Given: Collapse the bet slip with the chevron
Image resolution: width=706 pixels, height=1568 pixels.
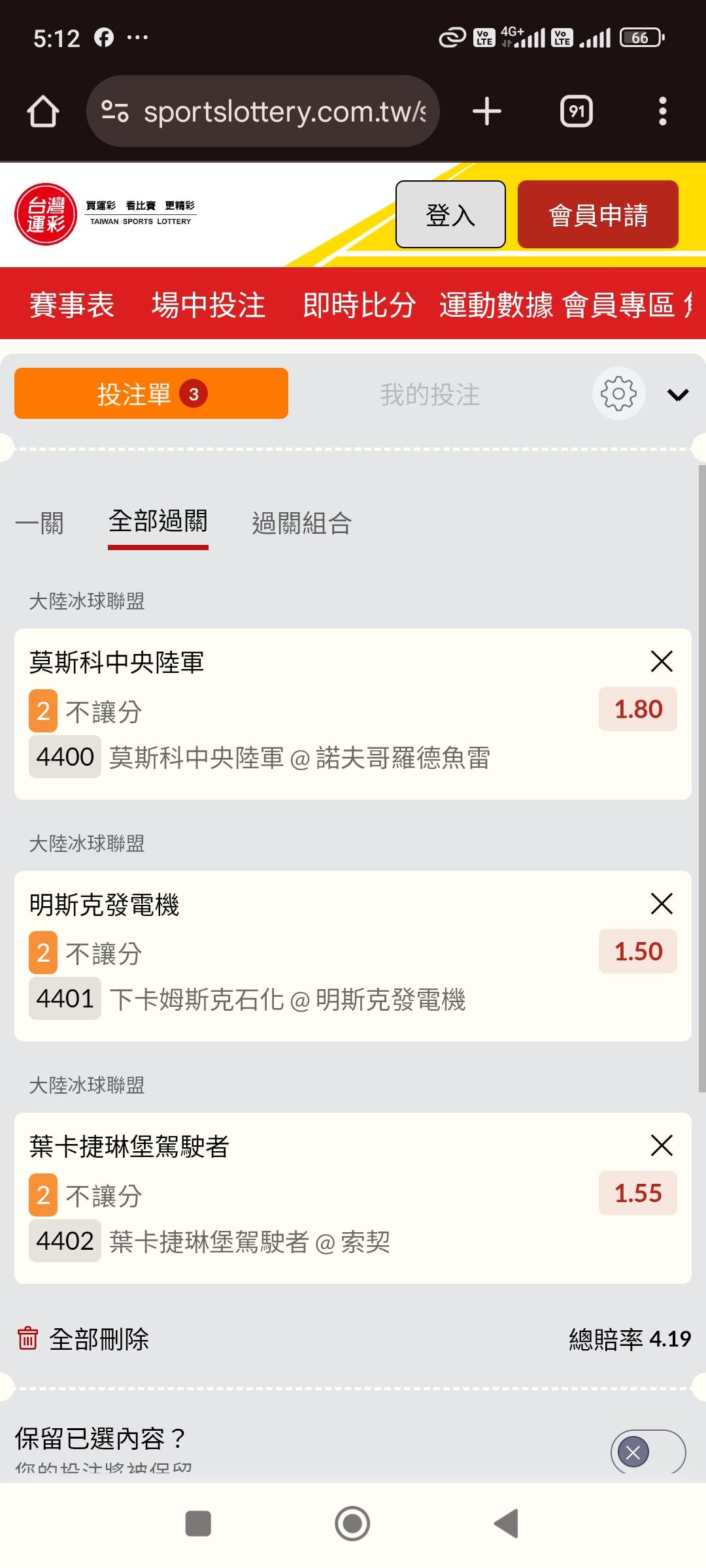Looking at the screenshot, I should pyautogui.click(x=678, y=394).
